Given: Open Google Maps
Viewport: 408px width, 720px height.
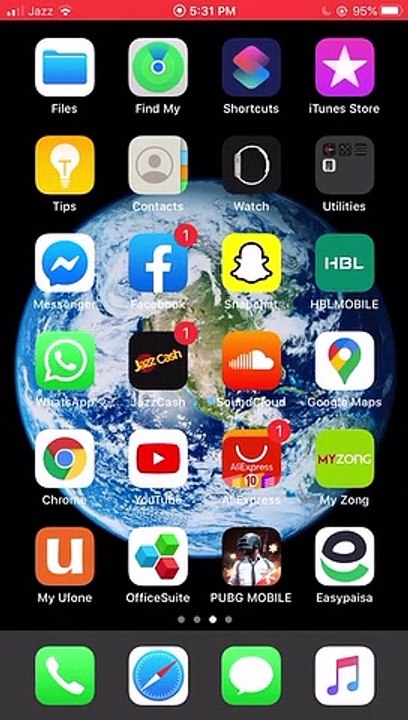Looking at the screenshot, I should pyautogui.click(x=345, y=360).
